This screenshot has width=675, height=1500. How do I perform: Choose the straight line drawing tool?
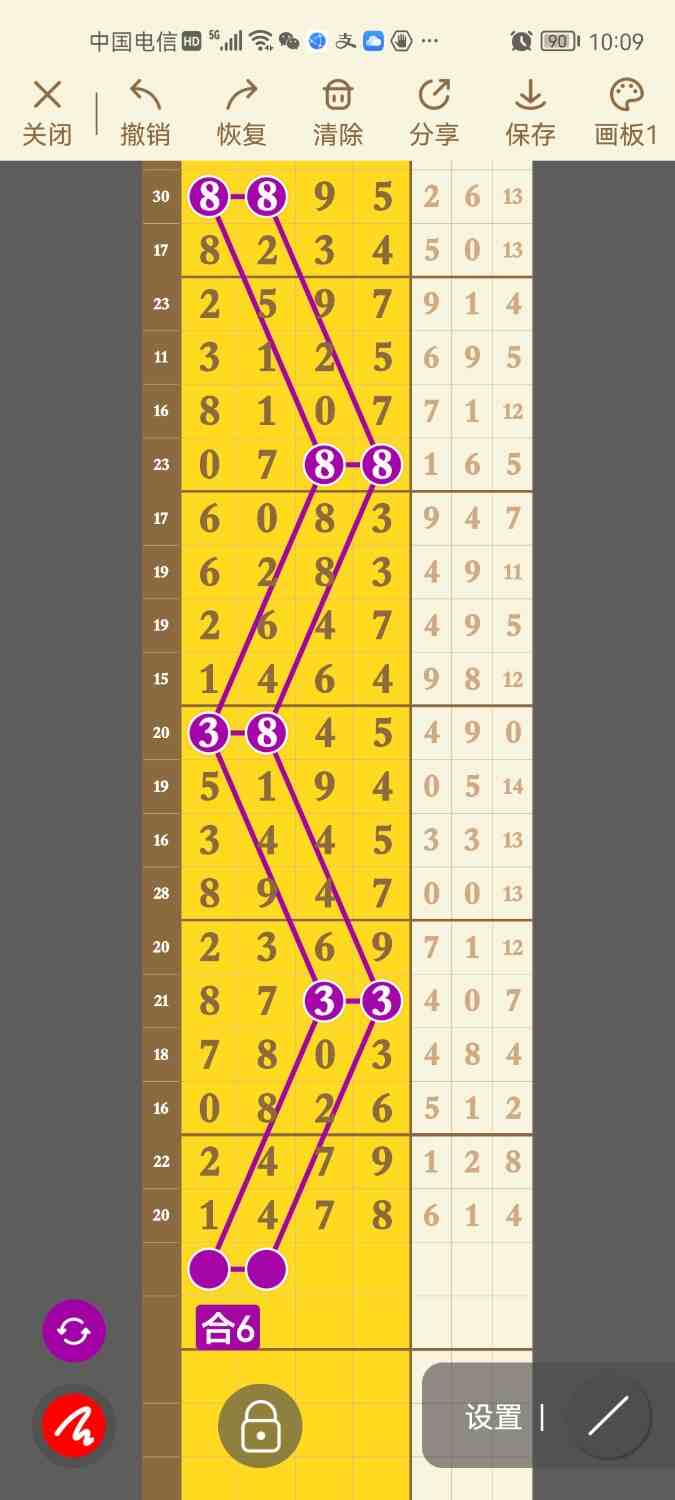609,1416
